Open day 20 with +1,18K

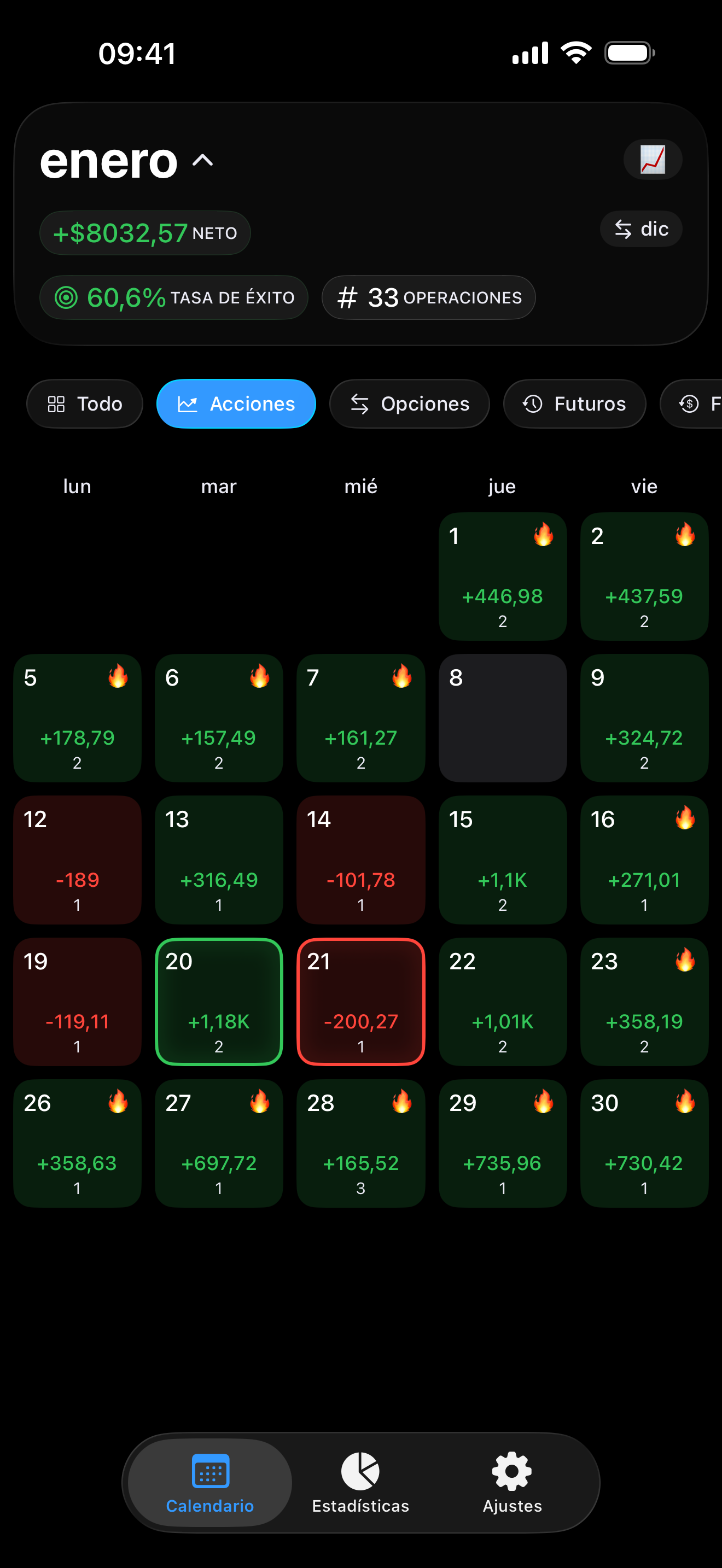[219, 1001]
